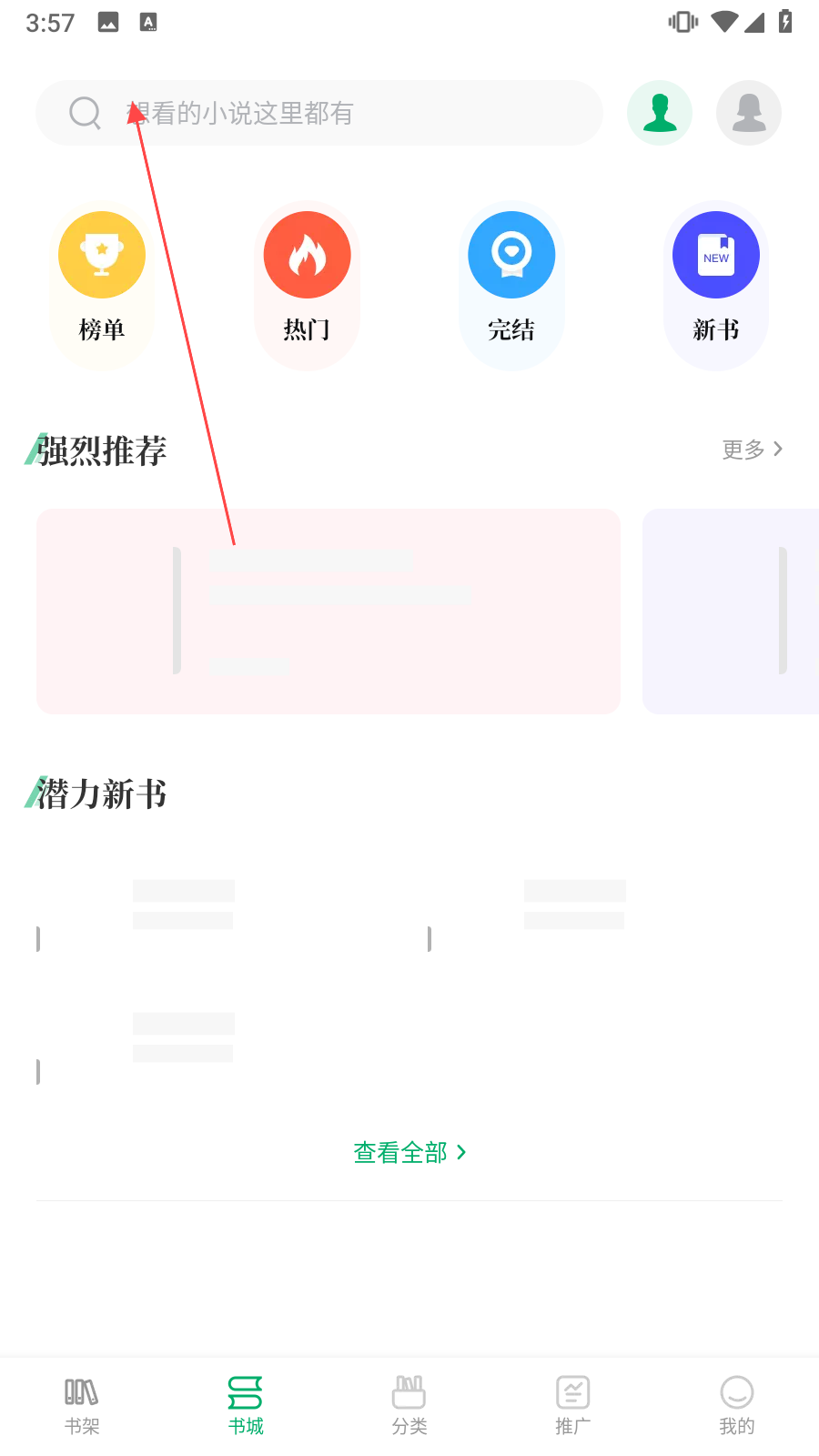Switch to the 书城 tab
This screenshot has width=819, height=1456.
coord(246,1406)
